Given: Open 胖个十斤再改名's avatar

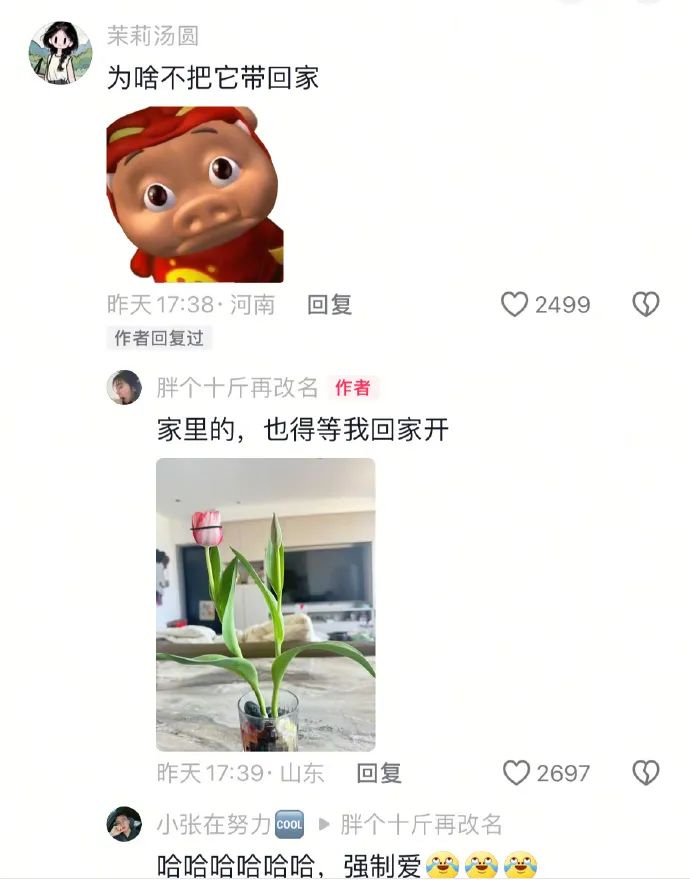Looking at the screenshot, I should coord(124,387).
